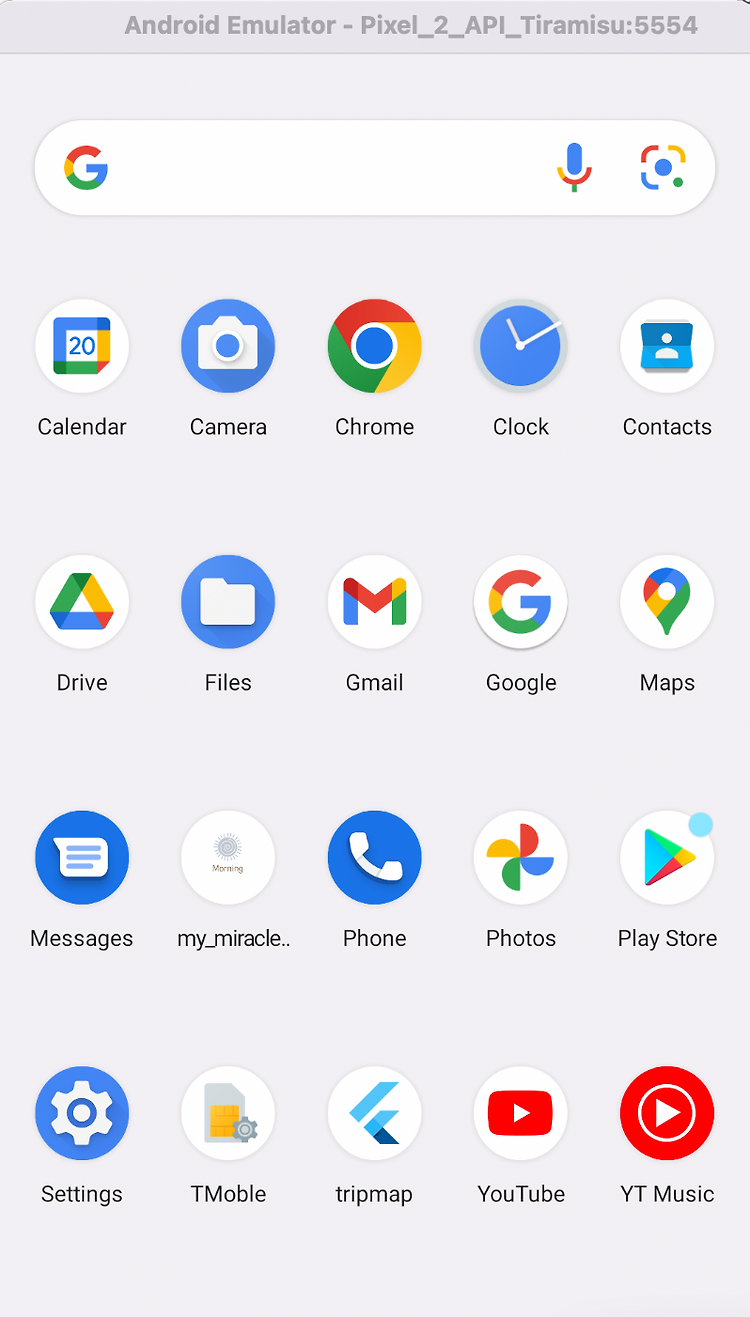Viewport: 750px width, 1317px height.
Task: Open the Play Store
Action: 667,858
